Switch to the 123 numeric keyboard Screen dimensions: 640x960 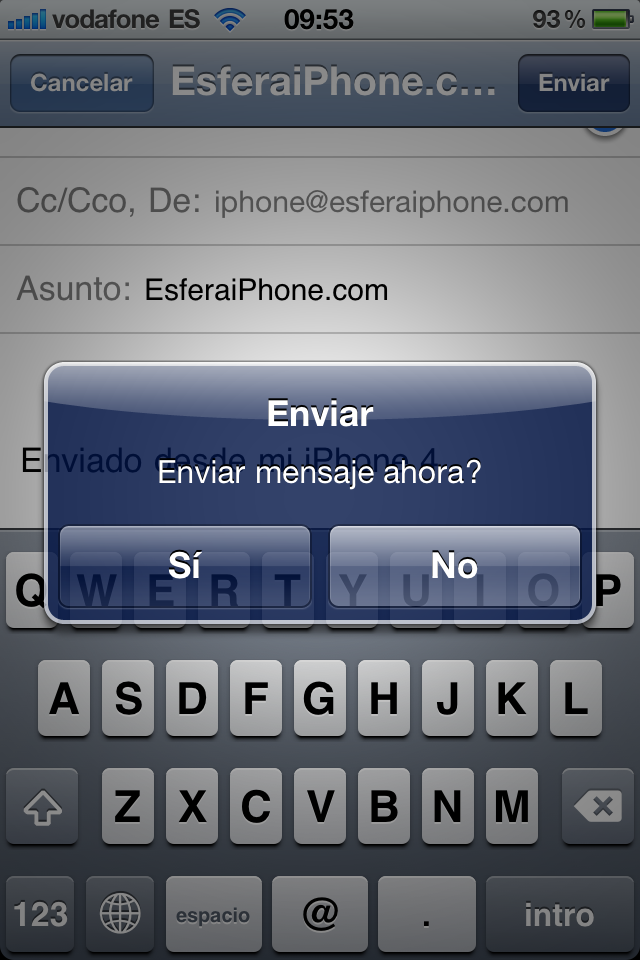click(x=41, y=914)
